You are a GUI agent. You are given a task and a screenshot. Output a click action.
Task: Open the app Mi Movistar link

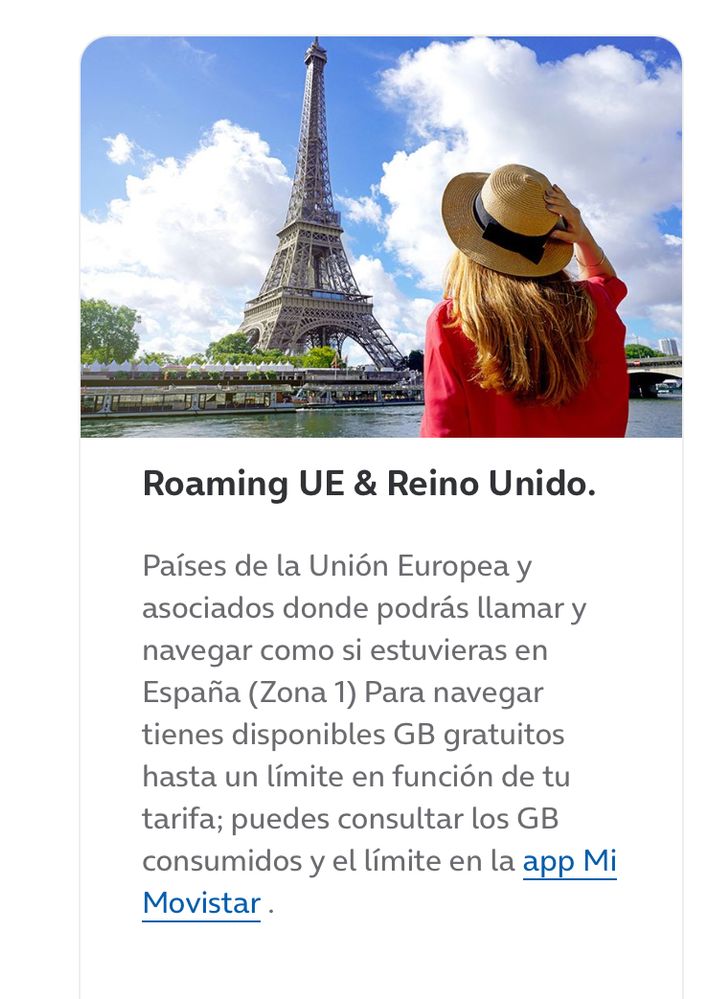pyautogui.click(x=569, y=862)
